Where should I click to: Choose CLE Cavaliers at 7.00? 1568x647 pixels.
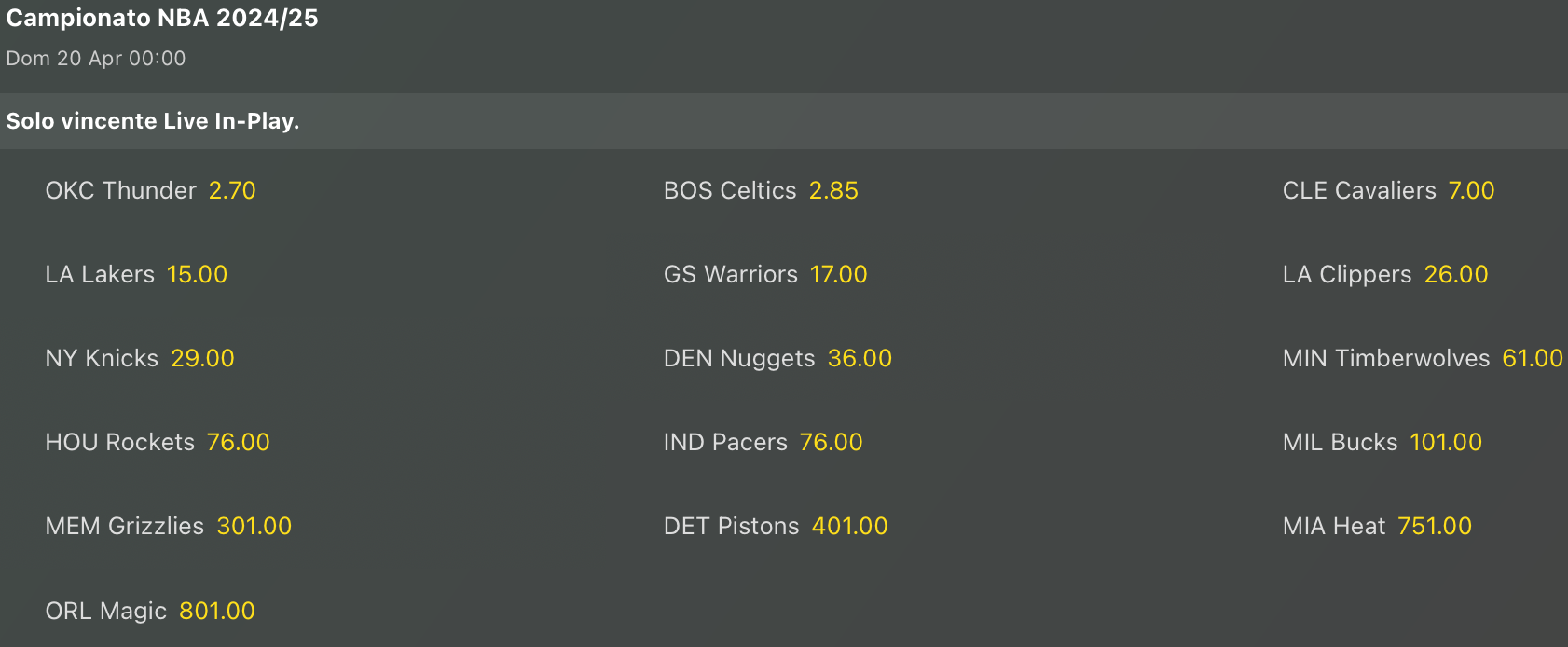(1471, 190)
